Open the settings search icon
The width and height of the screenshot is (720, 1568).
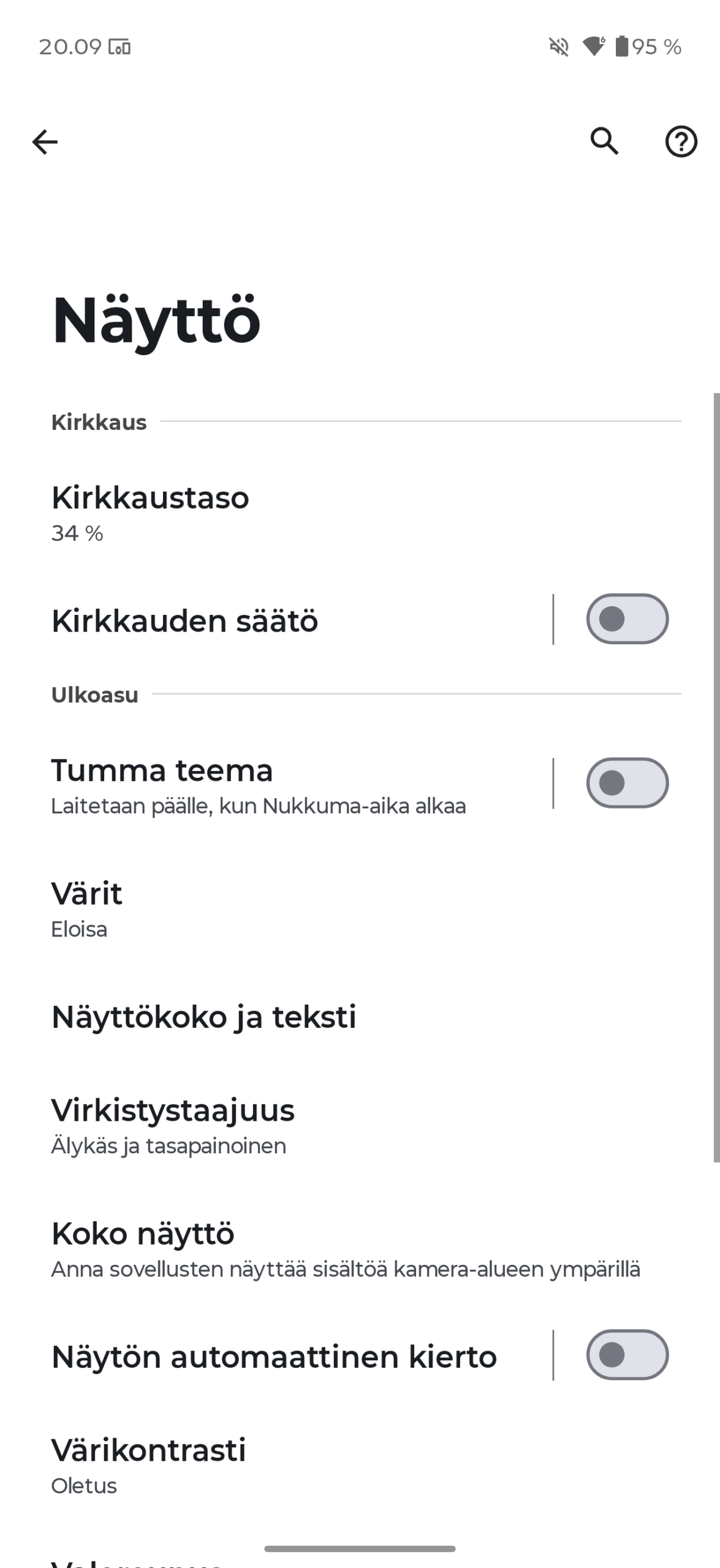(604, 142)
